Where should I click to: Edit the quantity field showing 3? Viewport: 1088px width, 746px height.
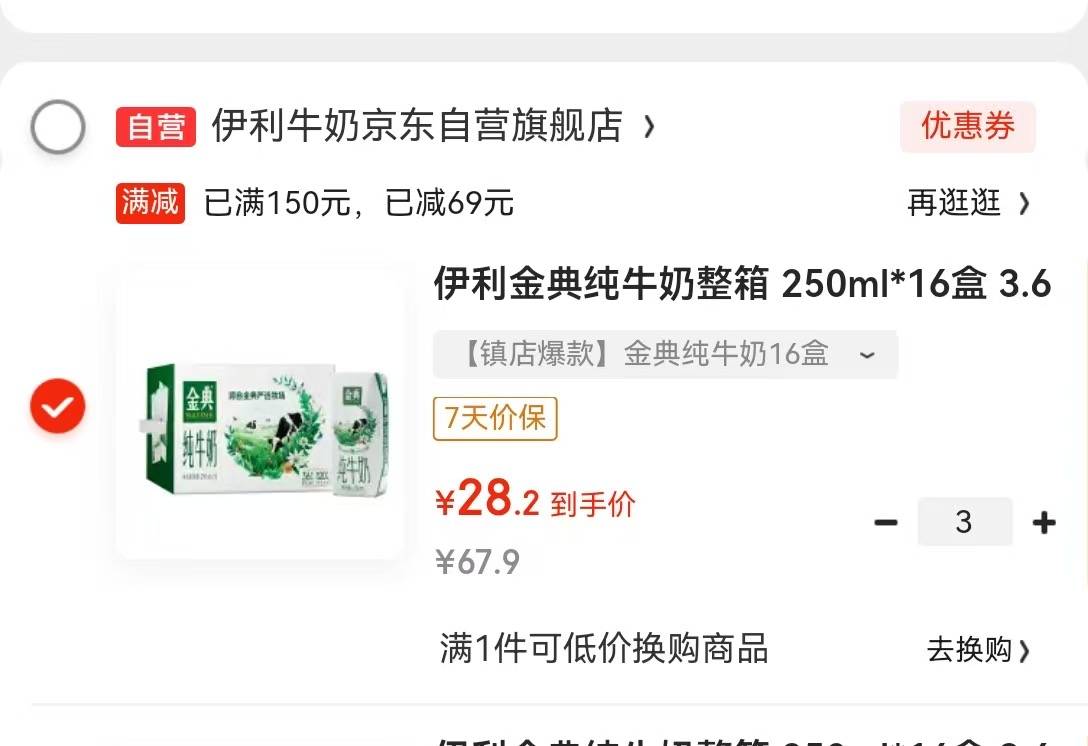tap(964, 522)
